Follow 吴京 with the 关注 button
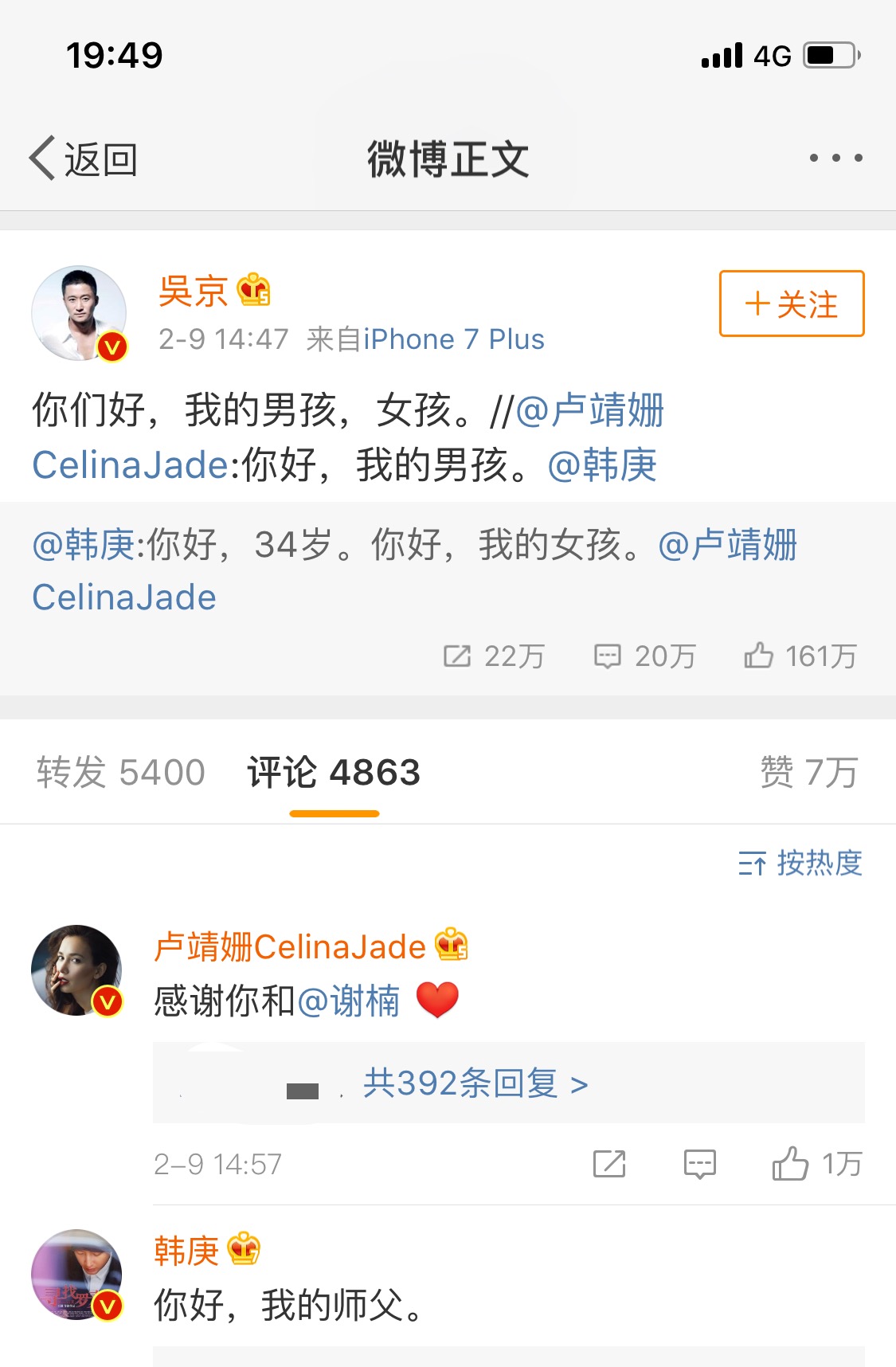The height and width of the screenshot is (1367, 896). 792,304
